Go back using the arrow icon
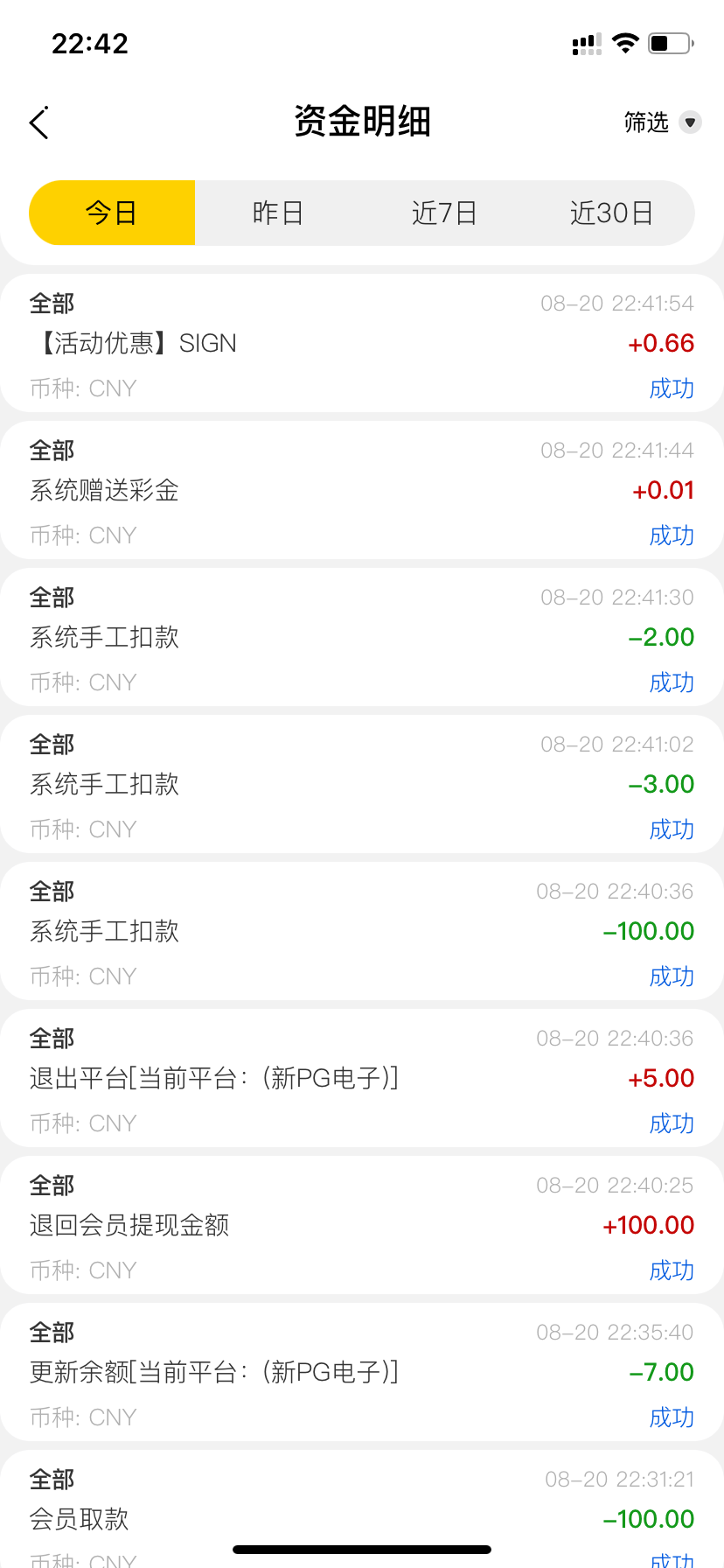Screen dimensions: 724x1568 39,123
